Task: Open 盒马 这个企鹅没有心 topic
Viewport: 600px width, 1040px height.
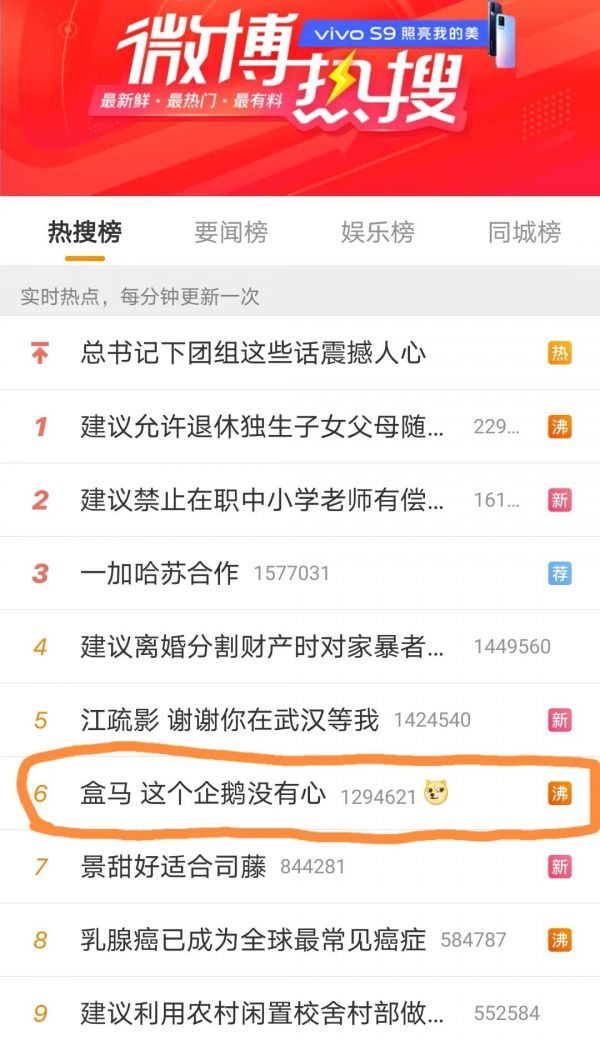Action: (x=203, y=794)
